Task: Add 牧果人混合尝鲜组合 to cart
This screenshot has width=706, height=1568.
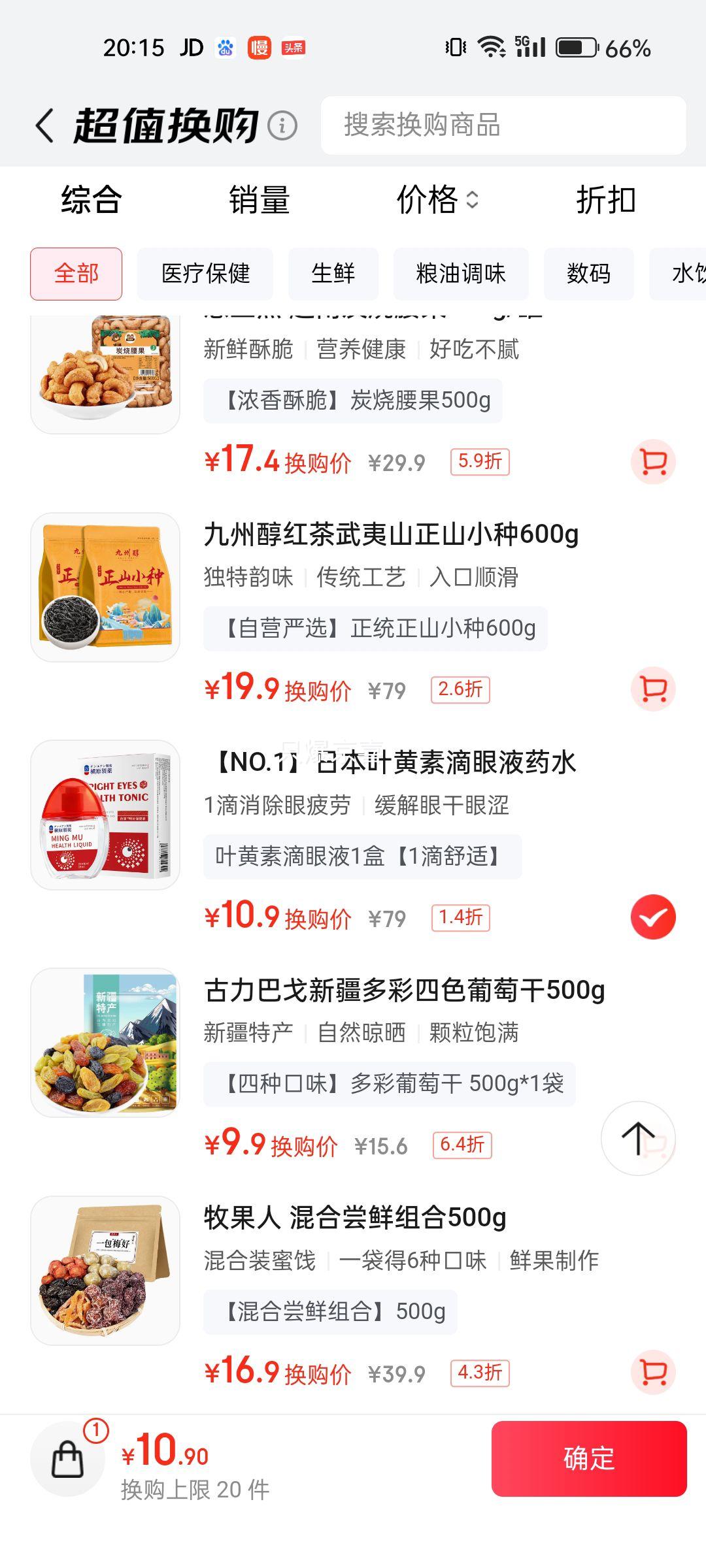Action: point(653,1373)
